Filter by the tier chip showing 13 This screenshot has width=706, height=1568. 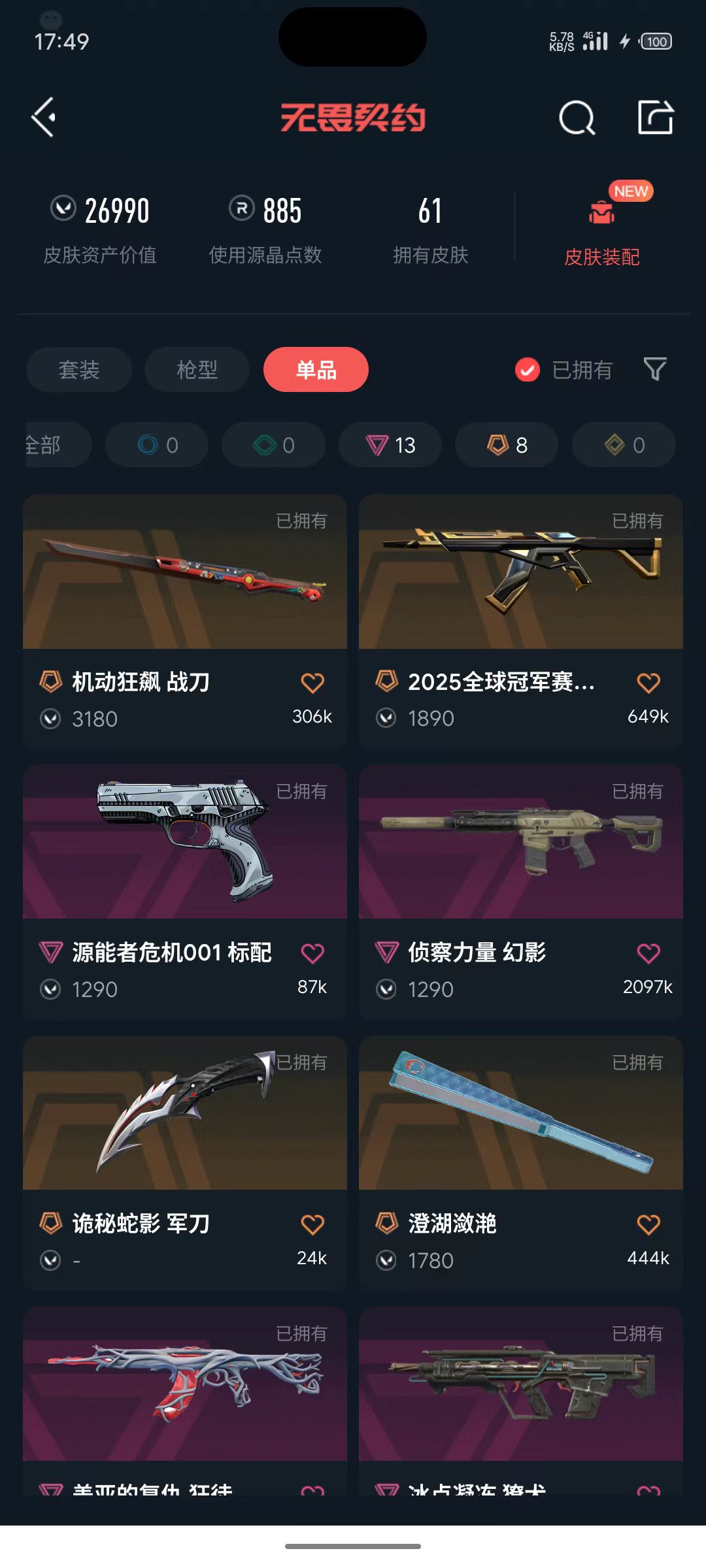[x=390, y=445]
